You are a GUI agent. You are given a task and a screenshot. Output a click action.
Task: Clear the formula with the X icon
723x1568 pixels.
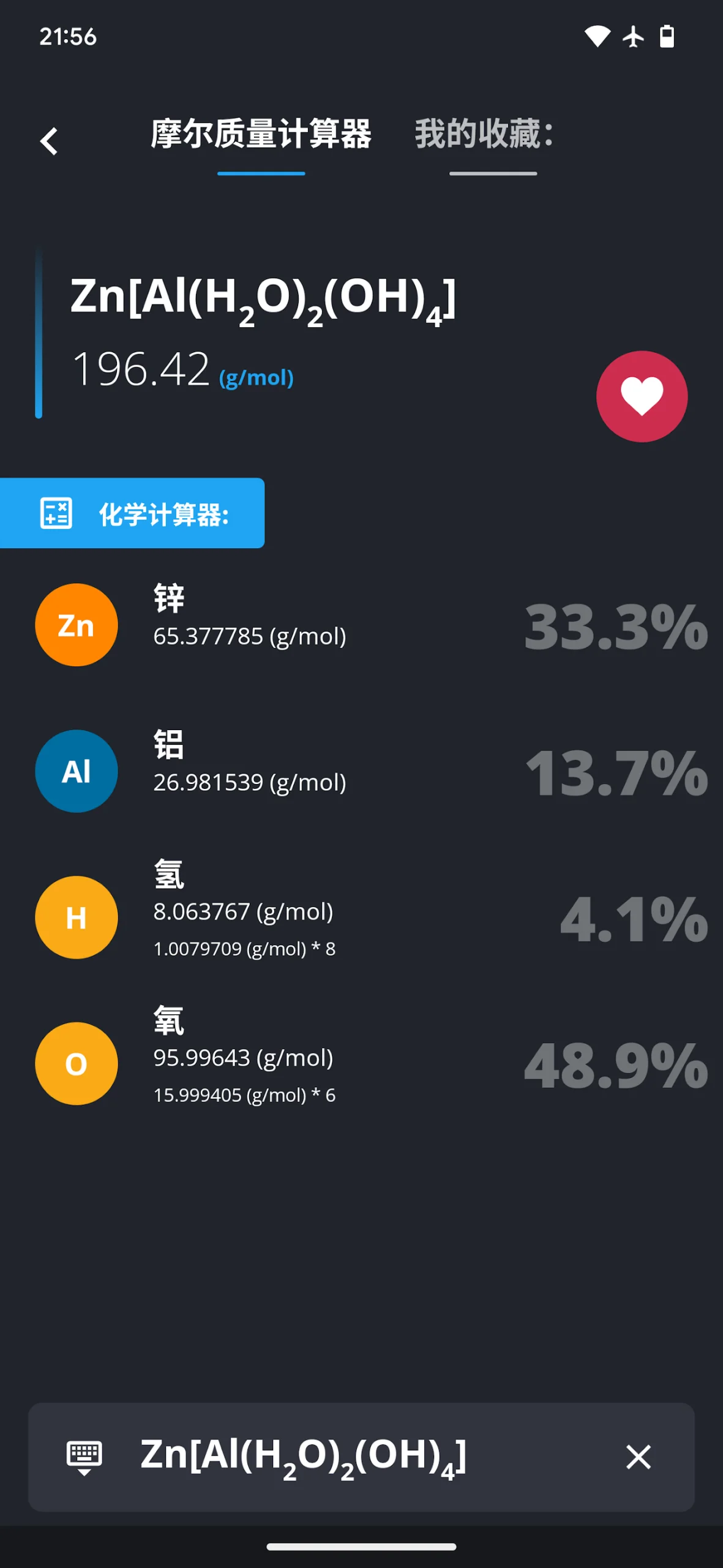[x=638, y=1457]
